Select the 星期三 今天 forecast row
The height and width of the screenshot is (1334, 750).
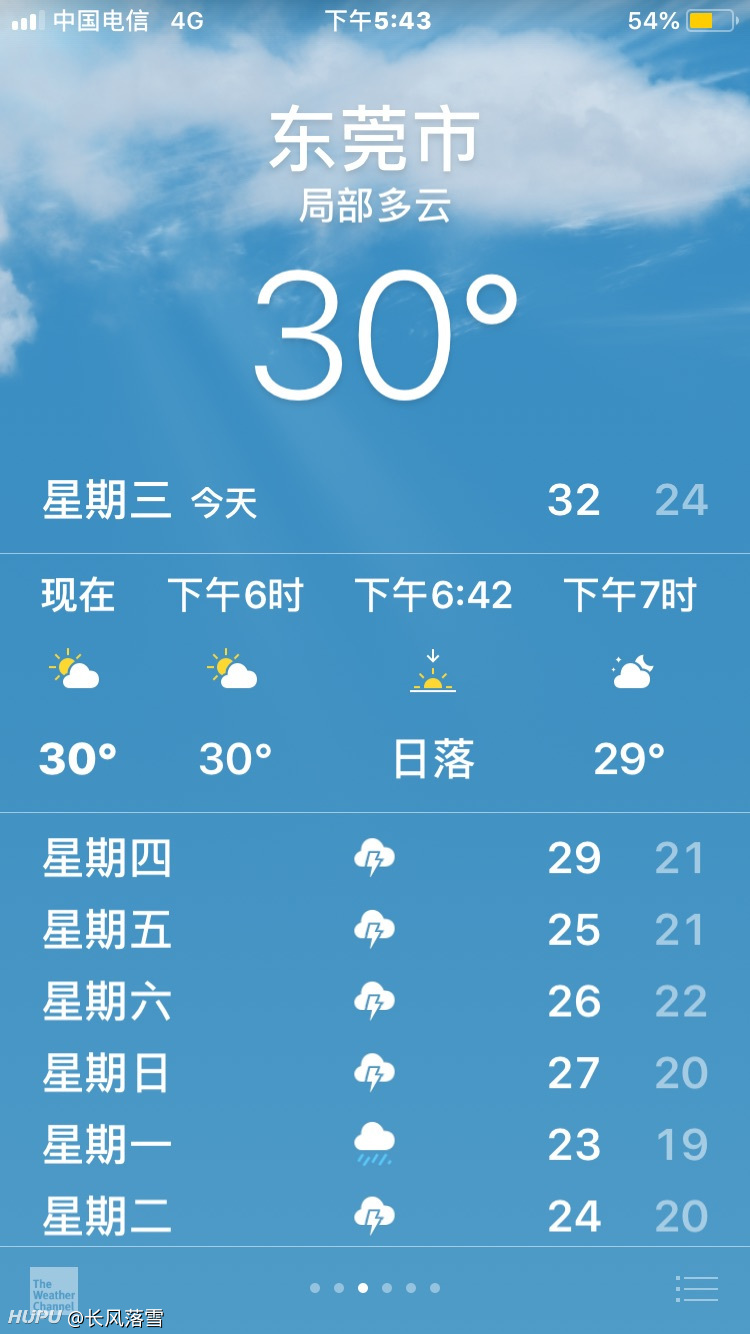(375, 500)
